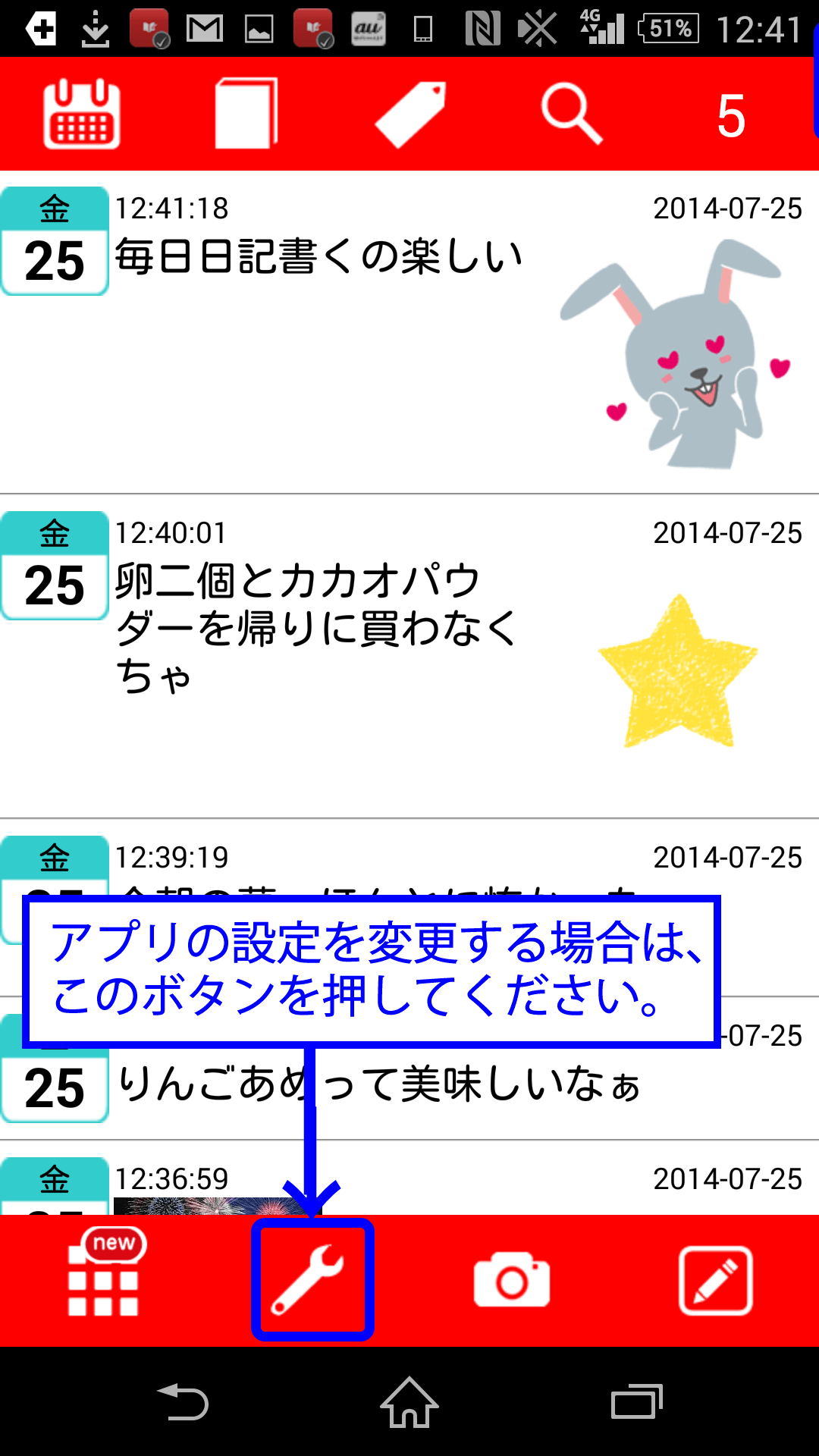
Task: Open the tag list
Action: (410, 114)
